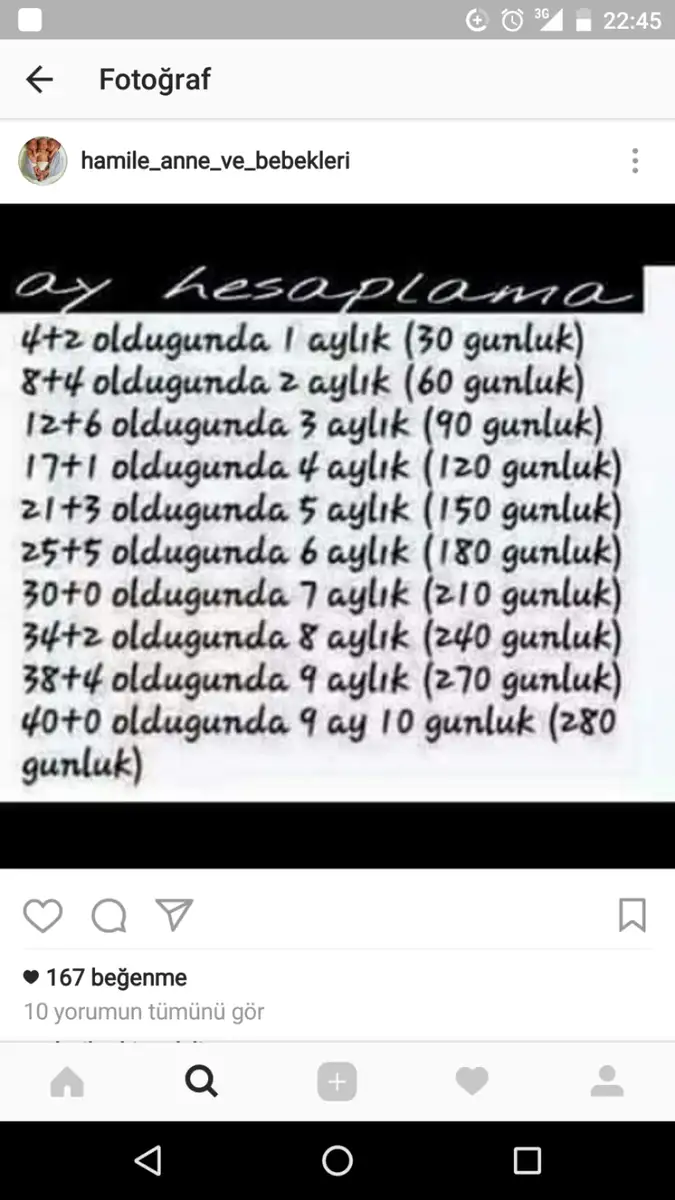Create a new post with plus tab

337,1082
